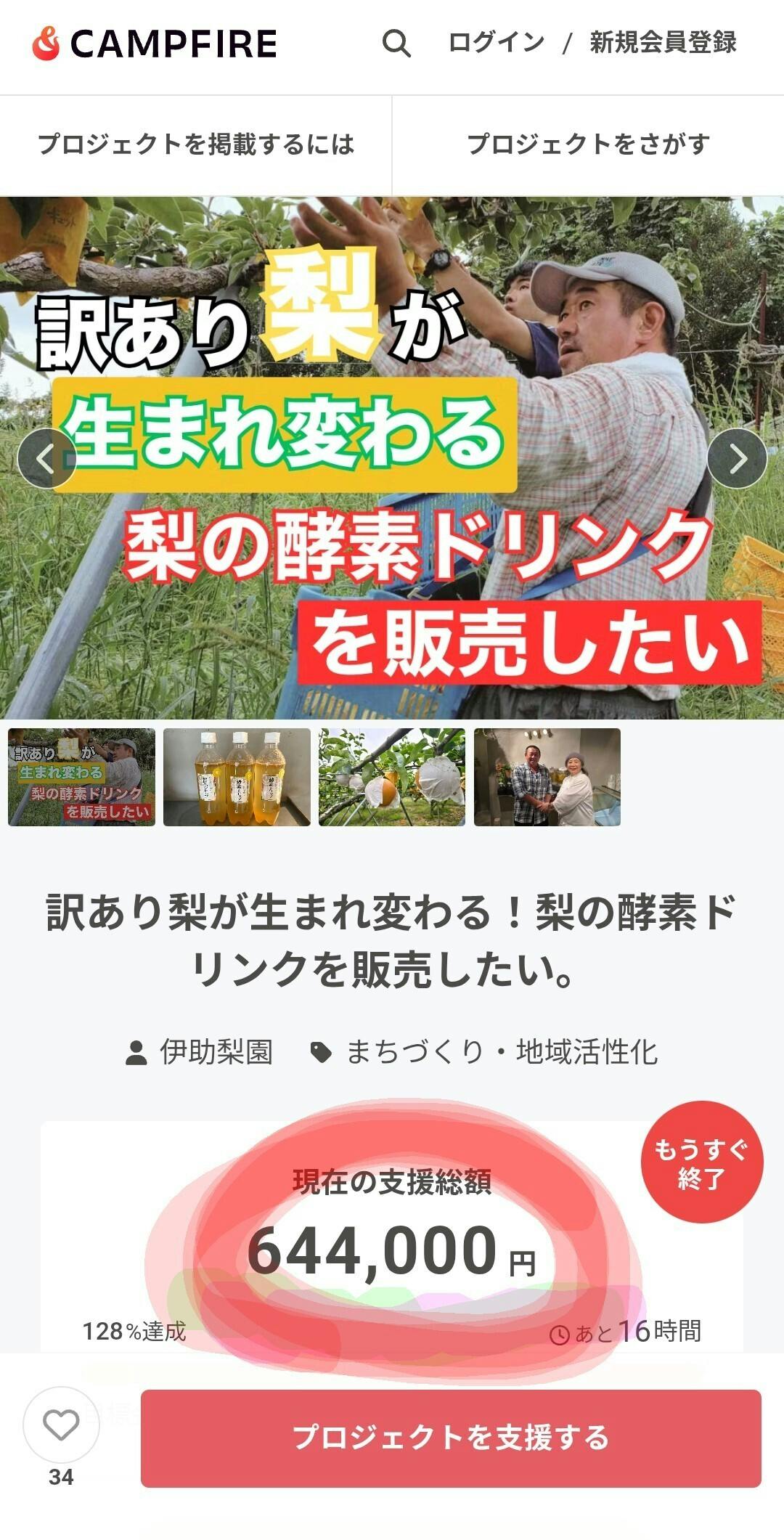Screen dimensions: 784x1540
Task: Like this project with heart icon
Action: pos(61,1425)
